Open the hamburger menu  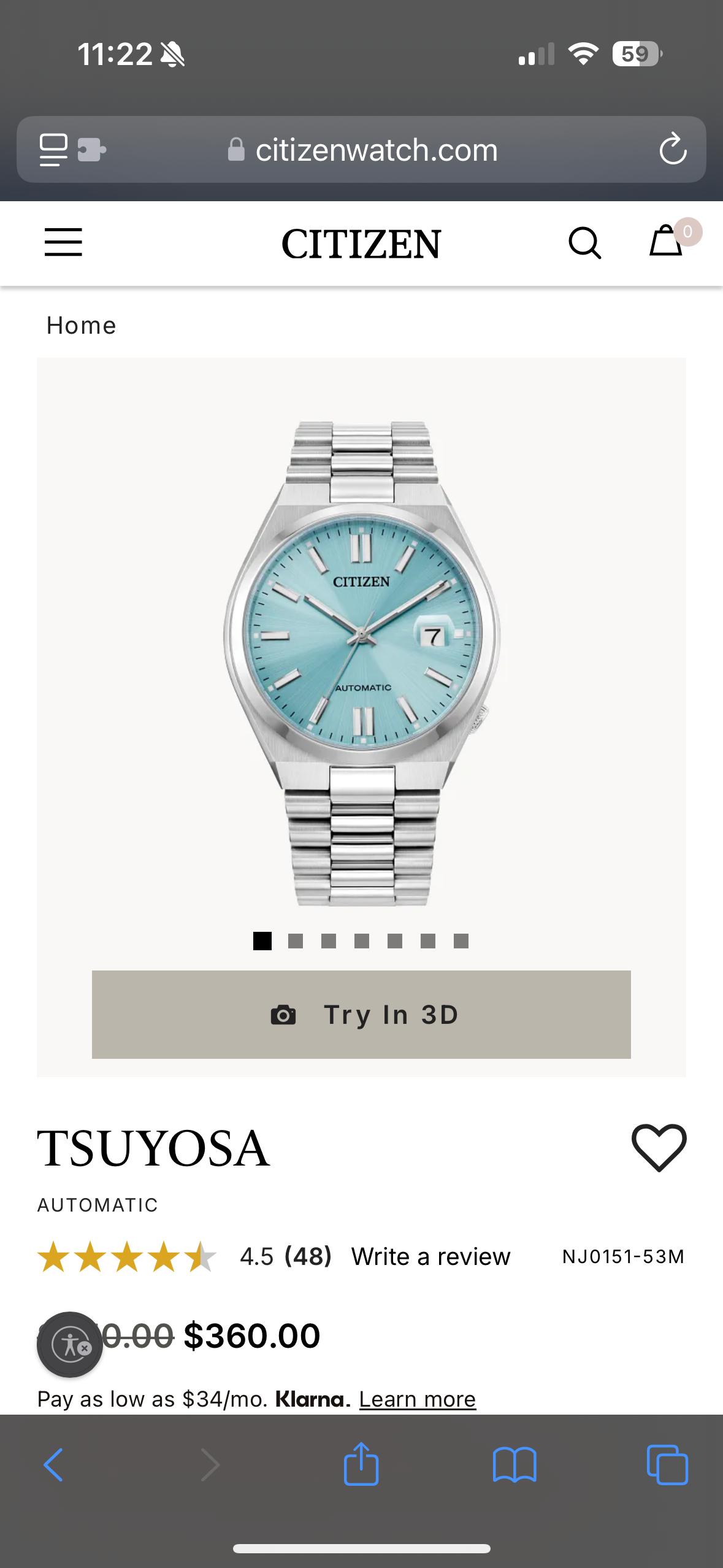[63, 242]
